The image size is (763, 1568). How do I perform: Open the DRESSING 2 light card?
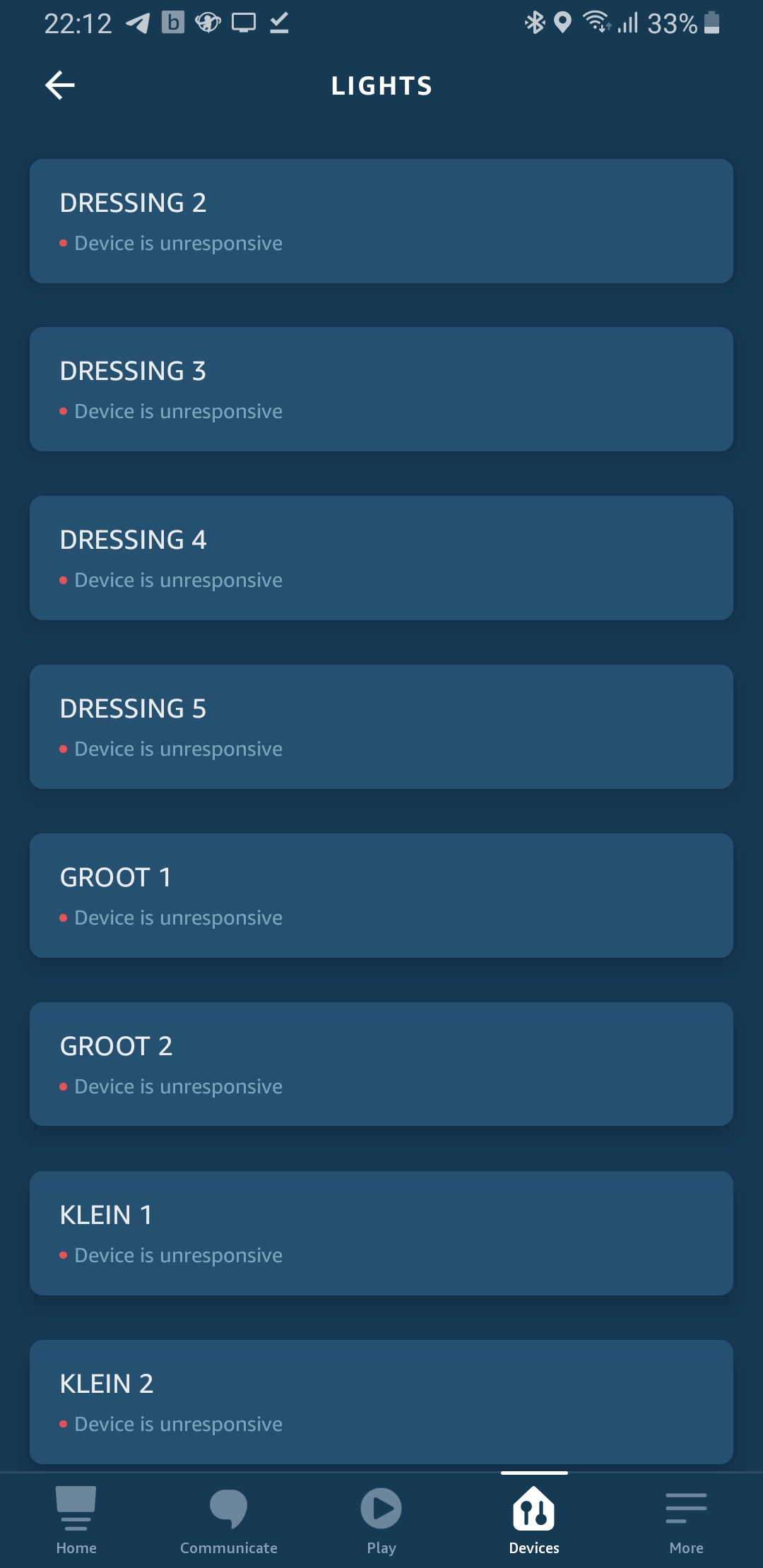pos(381,221)
